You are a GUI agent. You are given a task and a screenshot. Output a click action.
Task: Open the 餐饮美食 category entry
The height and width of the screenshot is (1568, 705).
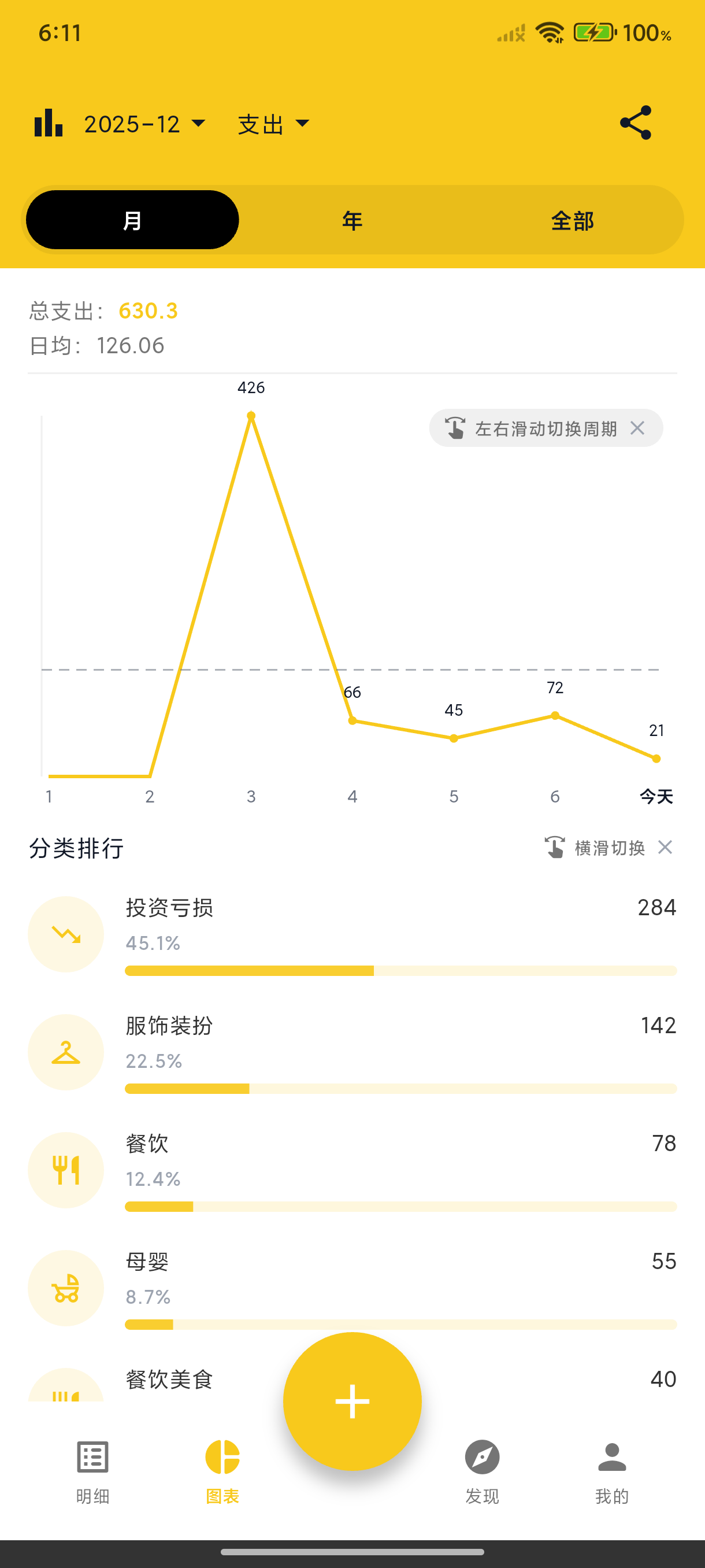169,1380
